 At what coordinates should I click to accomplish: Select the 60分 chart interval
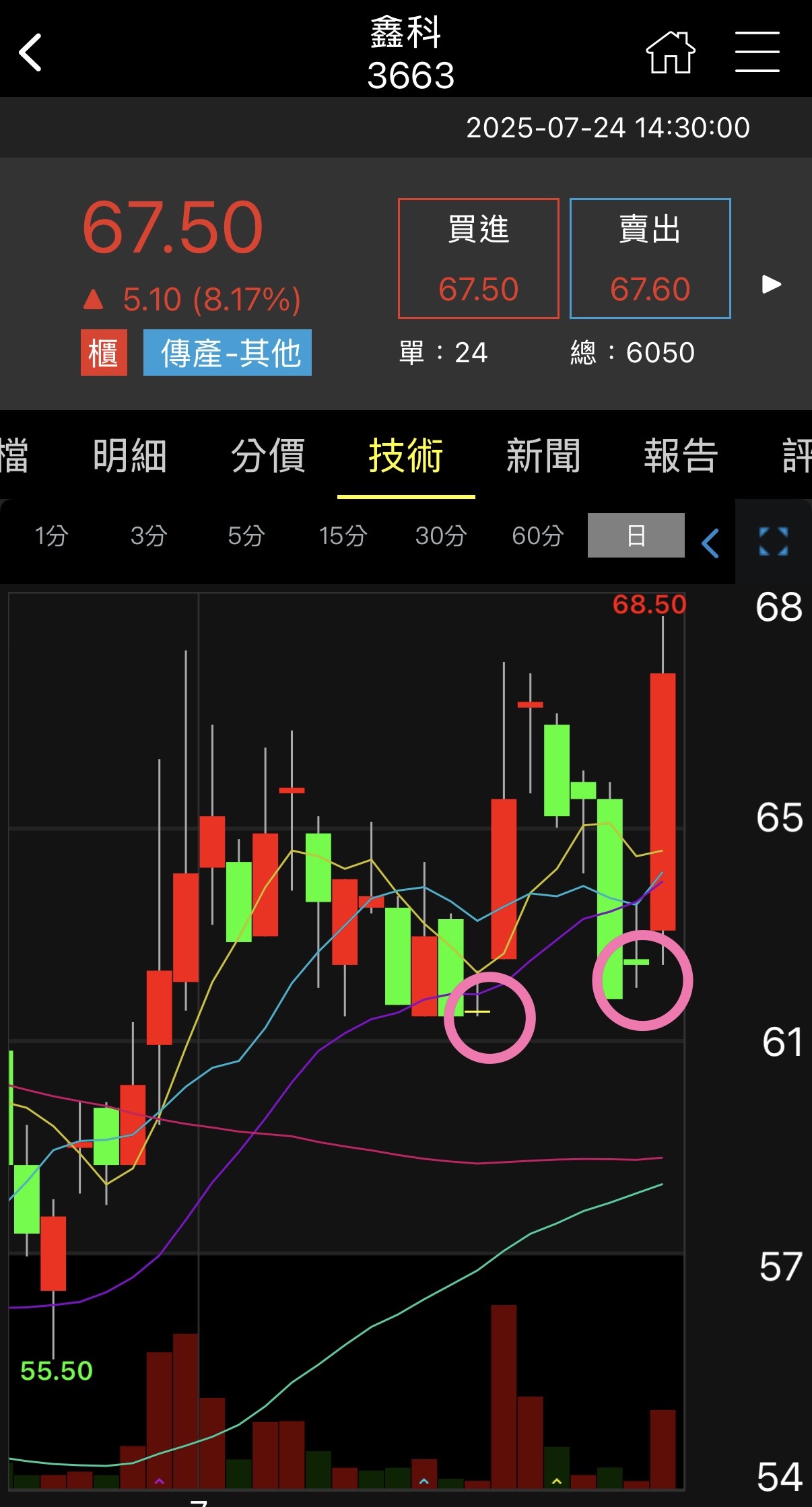(x=538, y=536)
